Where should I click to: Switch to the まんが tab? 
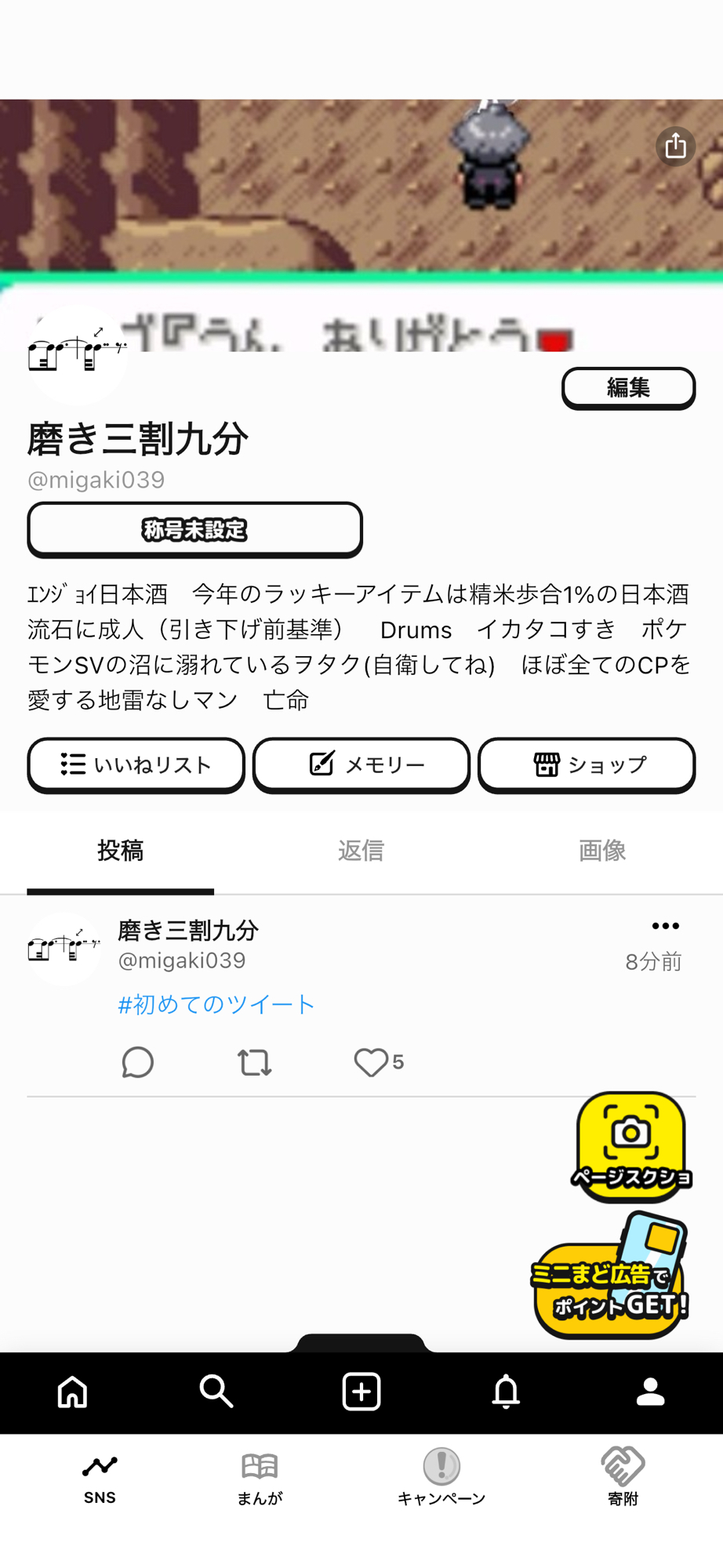tap(260, 1477)
